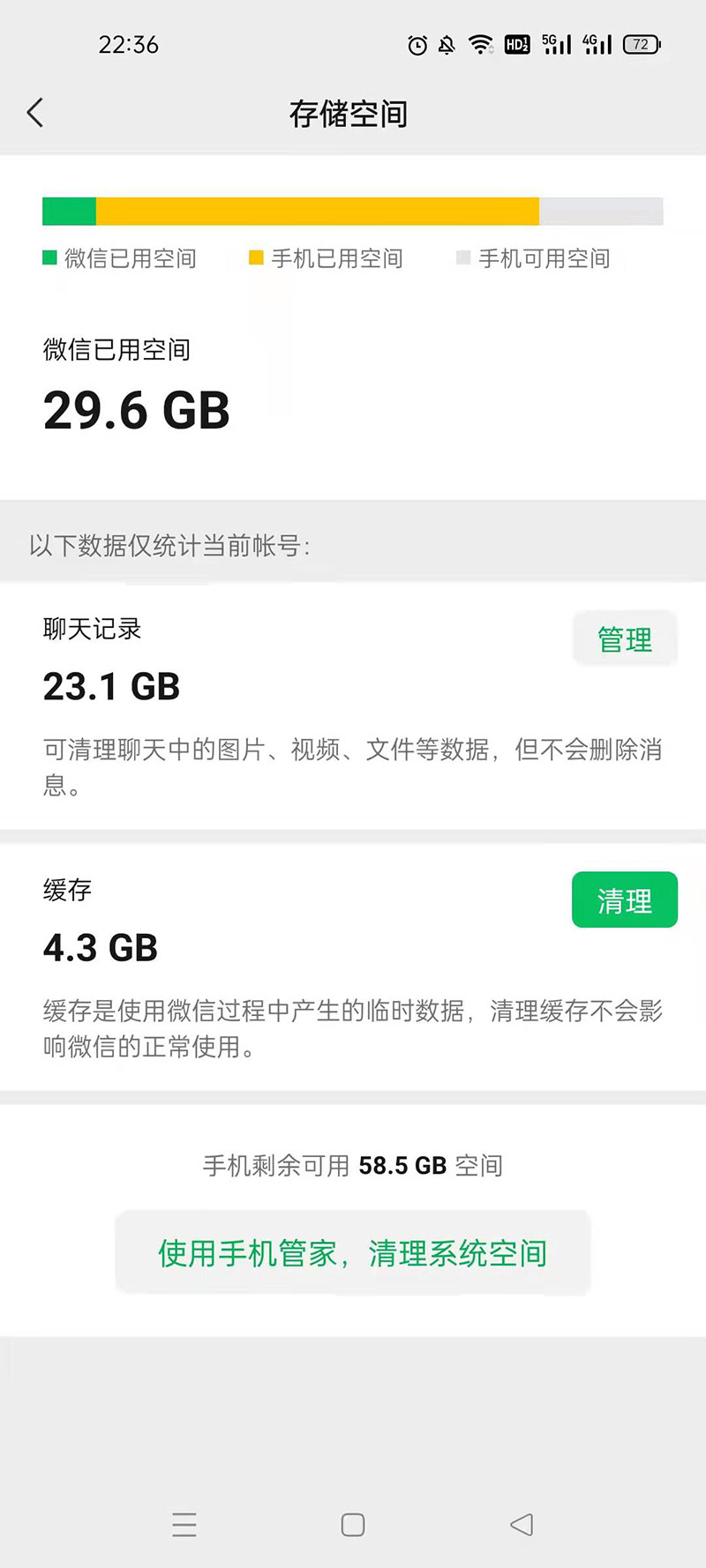
Task: Tap the home navigation button
Action: click(352, 1525)
